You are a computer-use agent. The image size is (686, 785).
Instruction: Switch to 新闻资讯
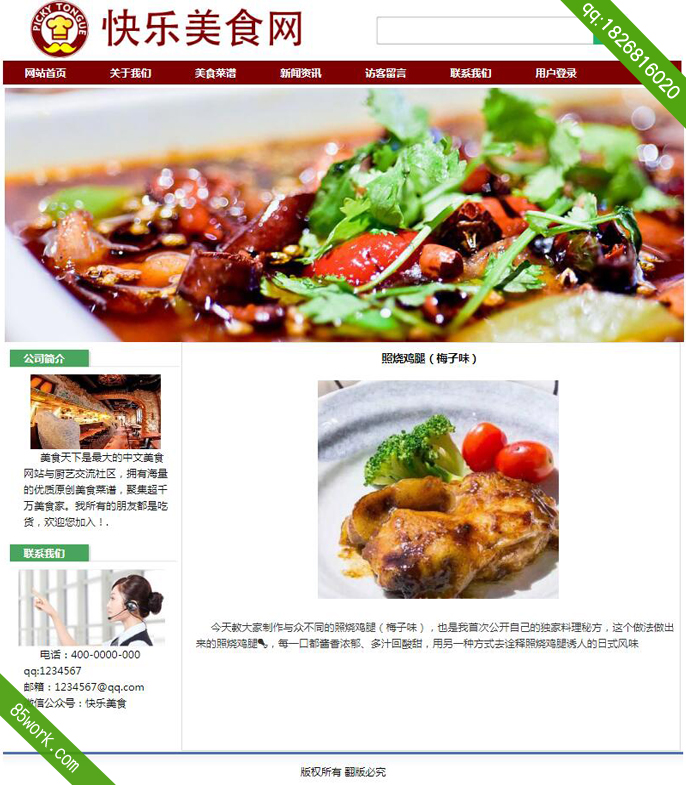300,73
